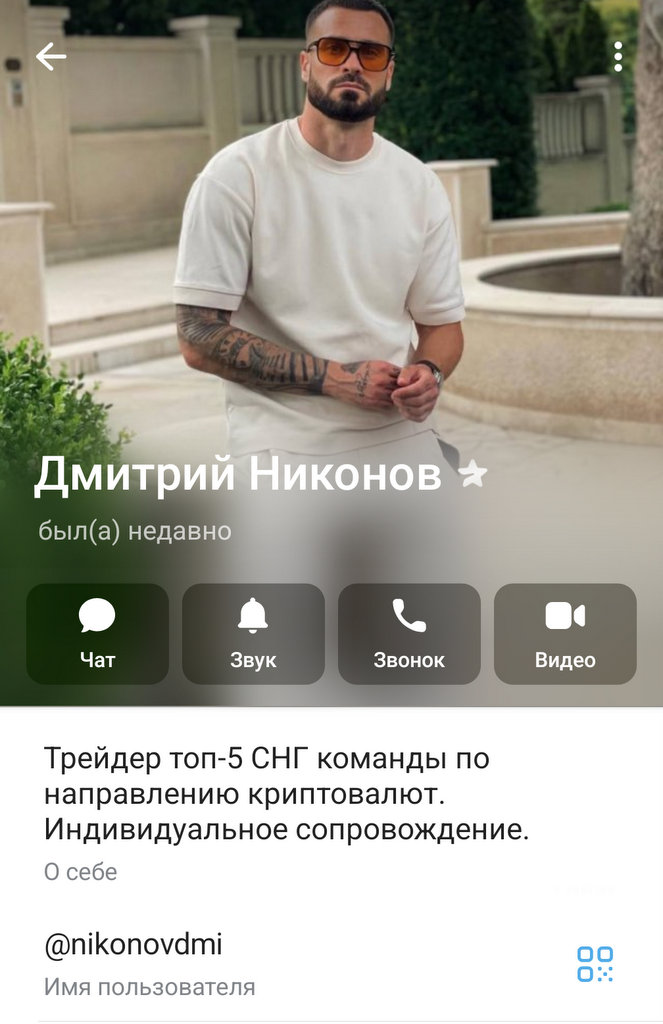Image resolution: width=663 pixels, height=1024 pixels.
Task: Go back using the top arrow
Action: click(50, 57)
